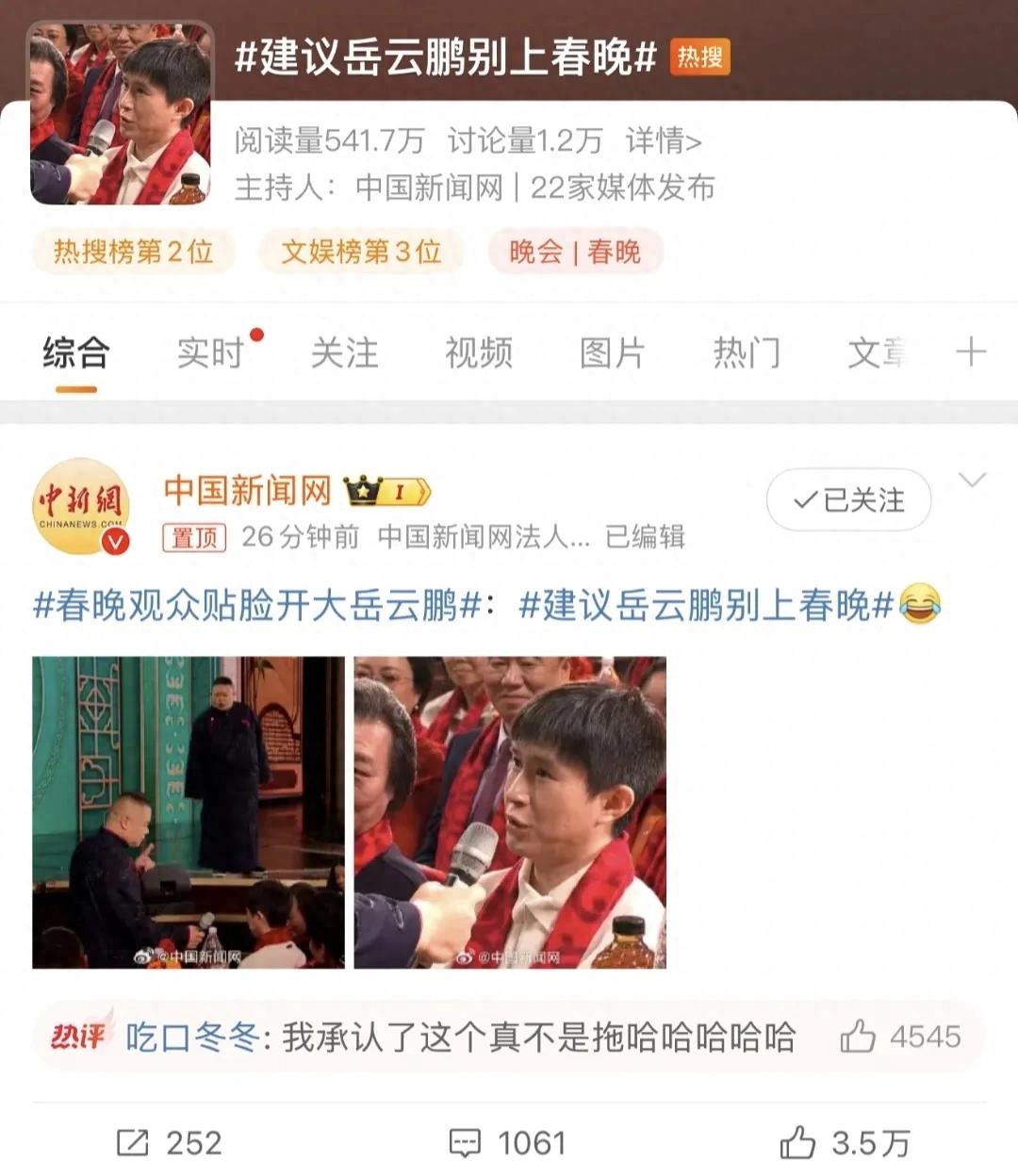Switch to the 关注 tab
The image size is (1018, 1176).
pyautogui.click(x=345, y=352)
